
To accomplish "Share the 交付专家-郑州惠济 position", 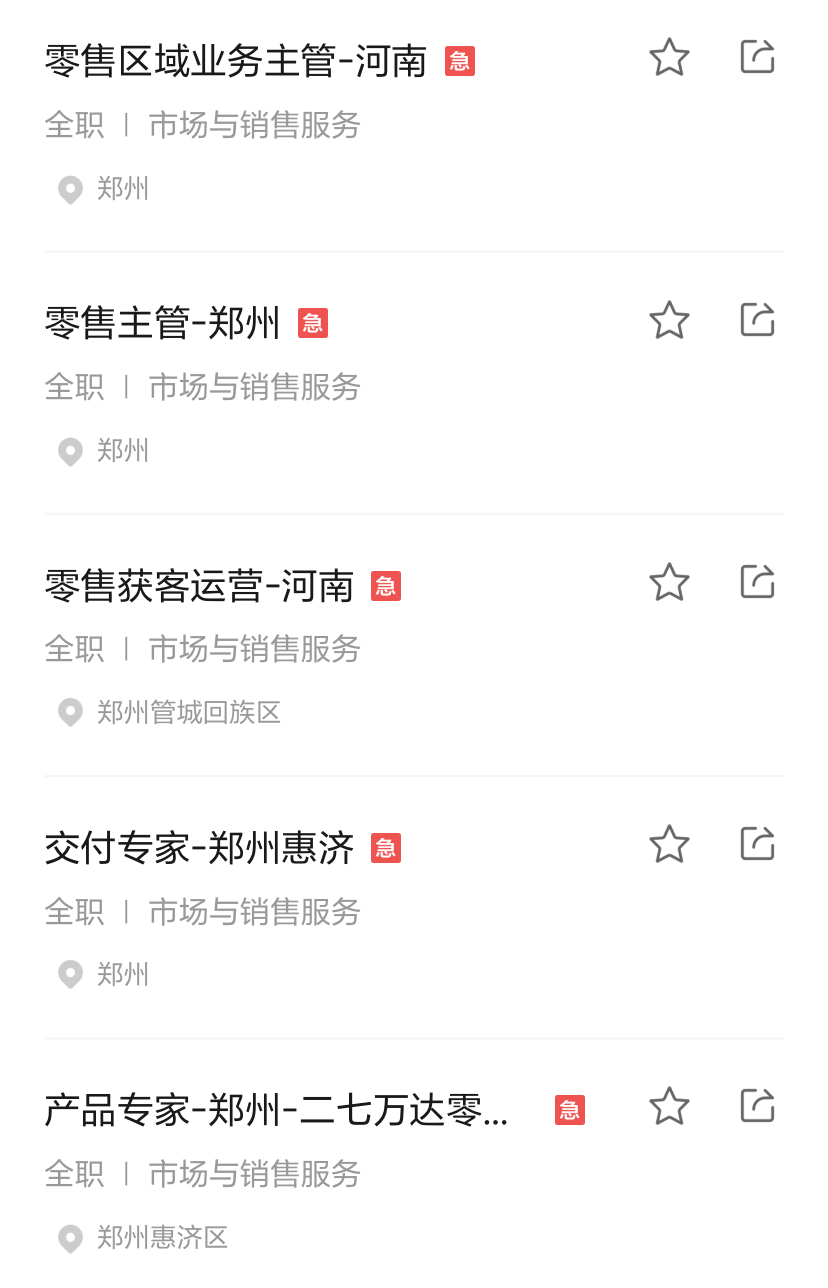I will coord(757,844).
